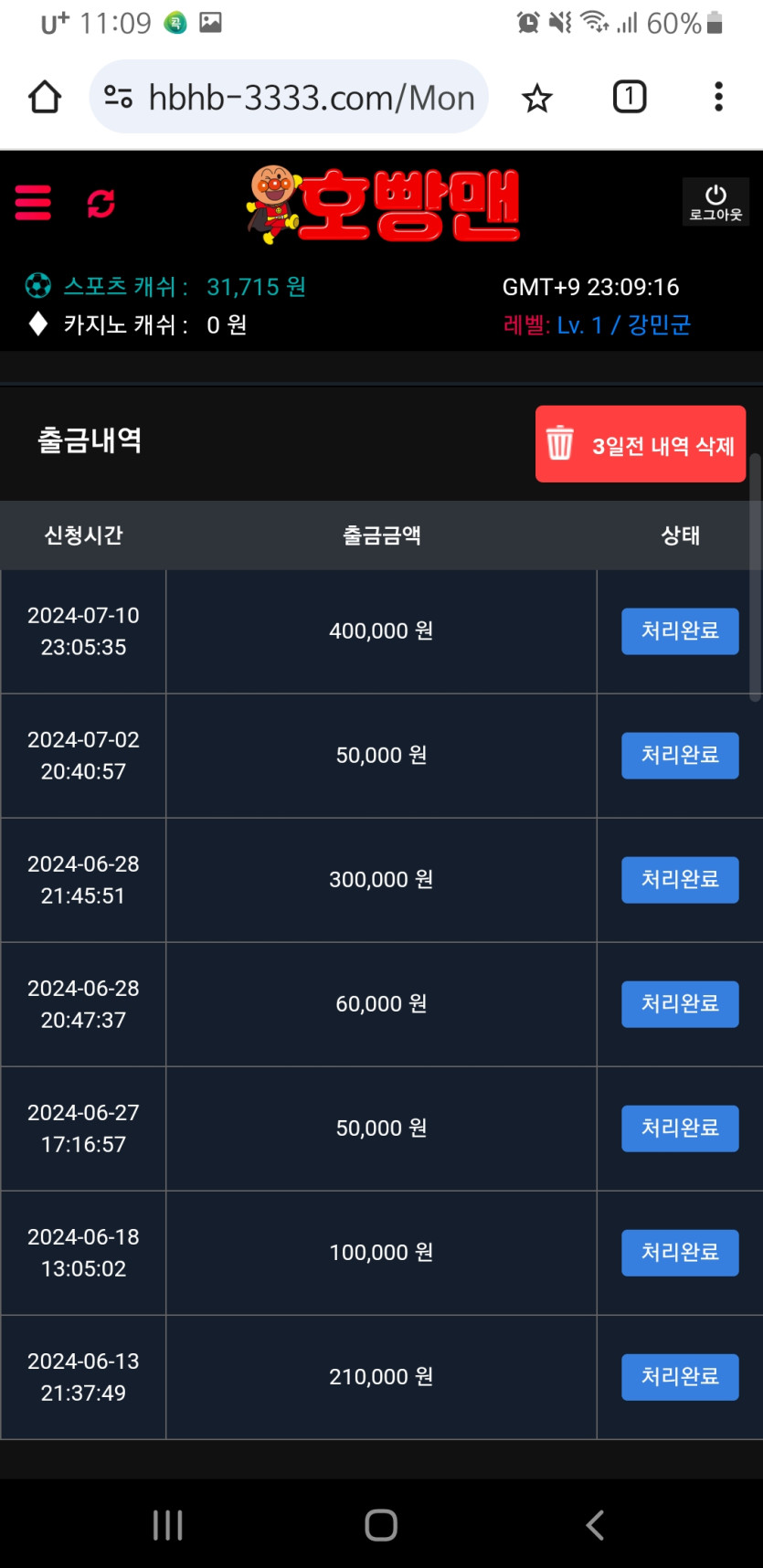Open the browser tab switcher

pos(629,97)
